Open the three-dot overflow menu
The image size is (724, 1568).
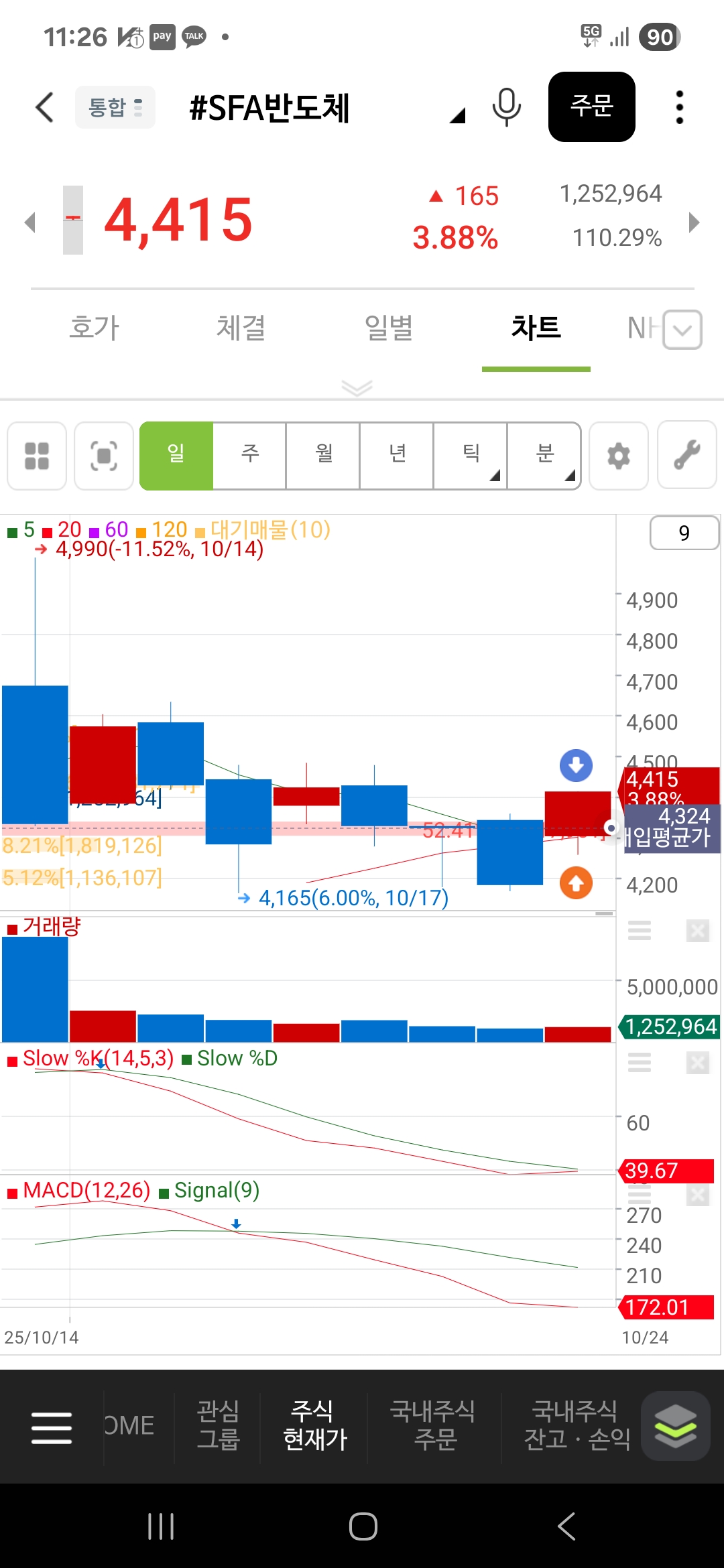679,107
